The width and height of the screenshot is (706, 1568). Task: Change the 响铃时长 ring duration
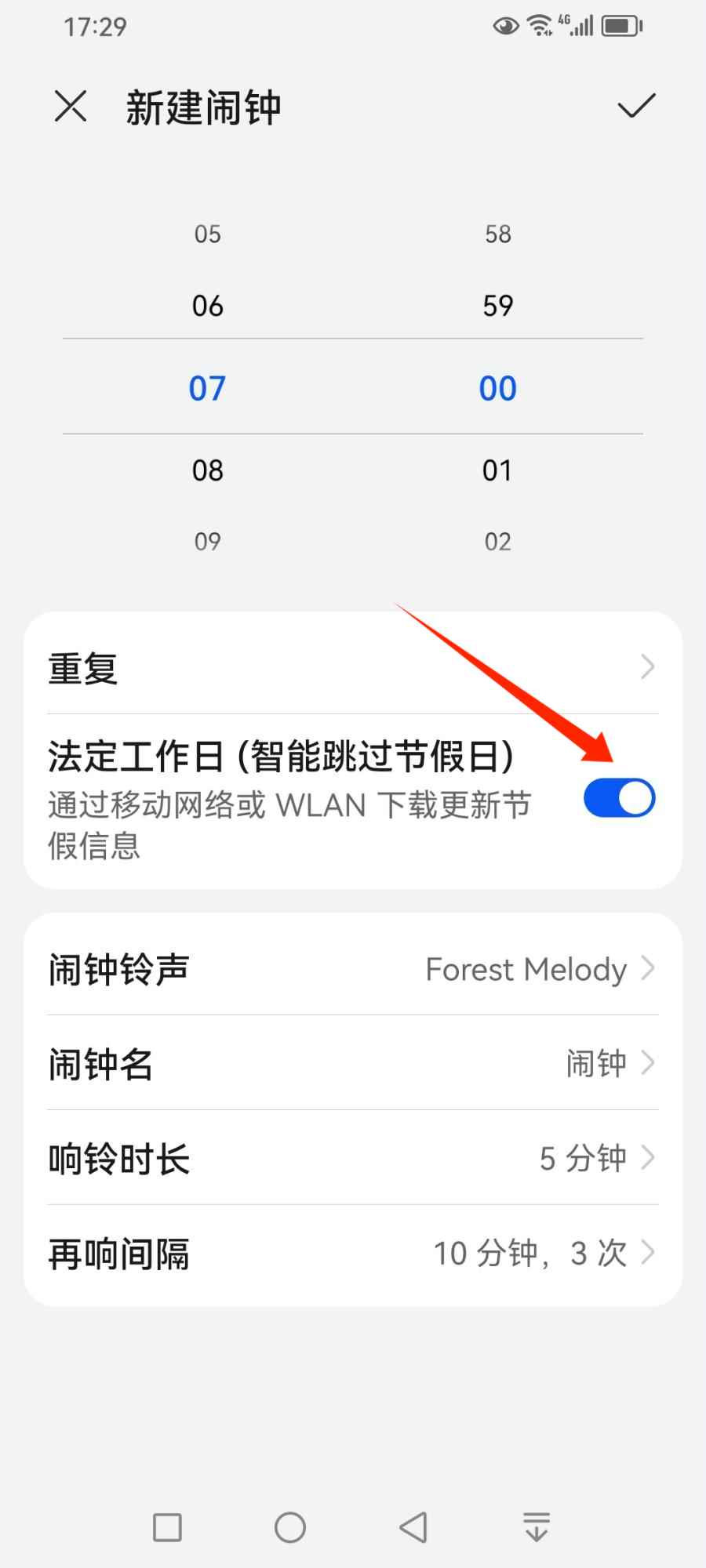[x=353, y=1159]
